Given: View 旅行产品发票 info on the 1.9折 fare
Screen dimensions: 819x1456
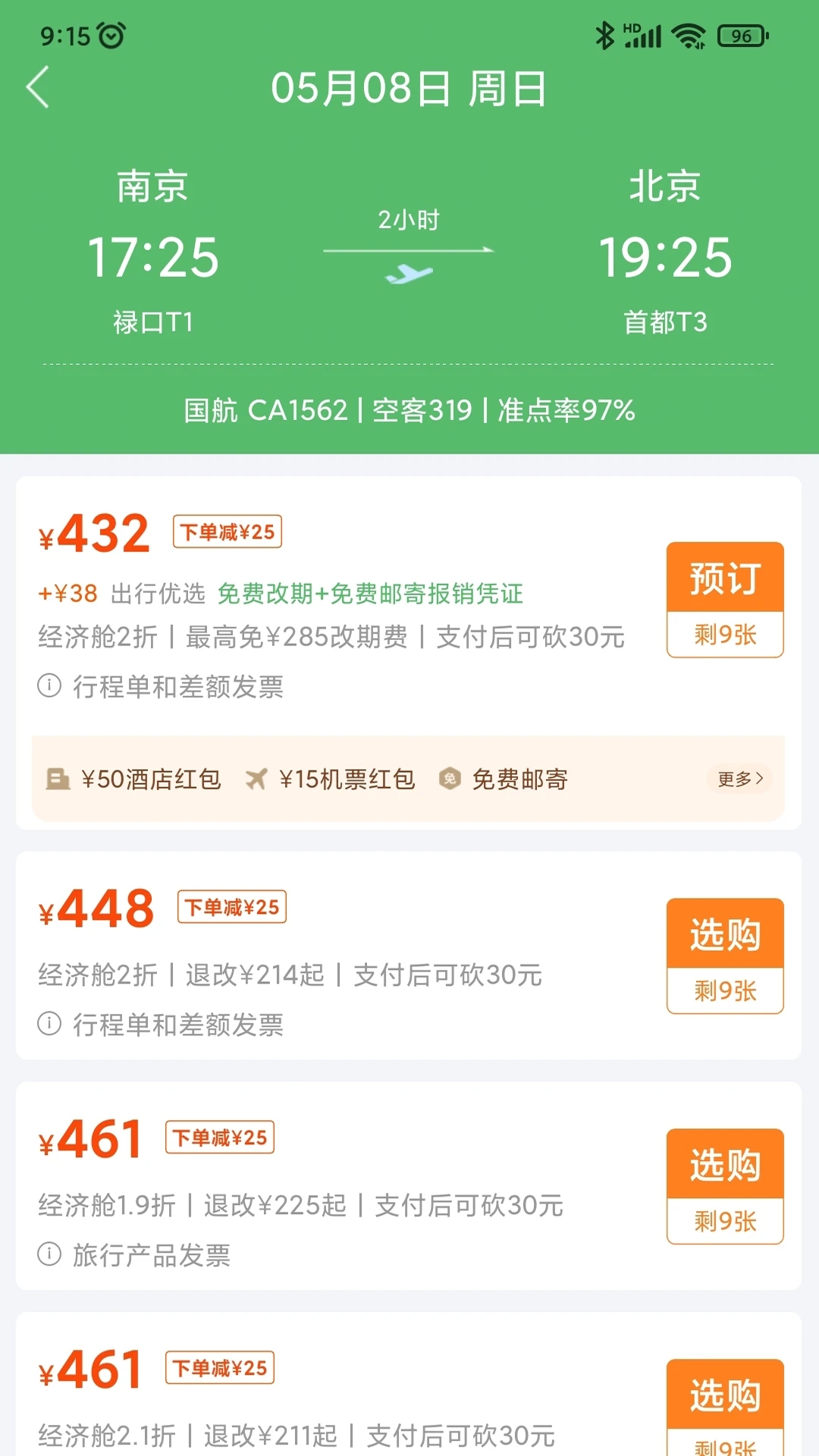Looking at the screenshot, I should click(135, 1255).
